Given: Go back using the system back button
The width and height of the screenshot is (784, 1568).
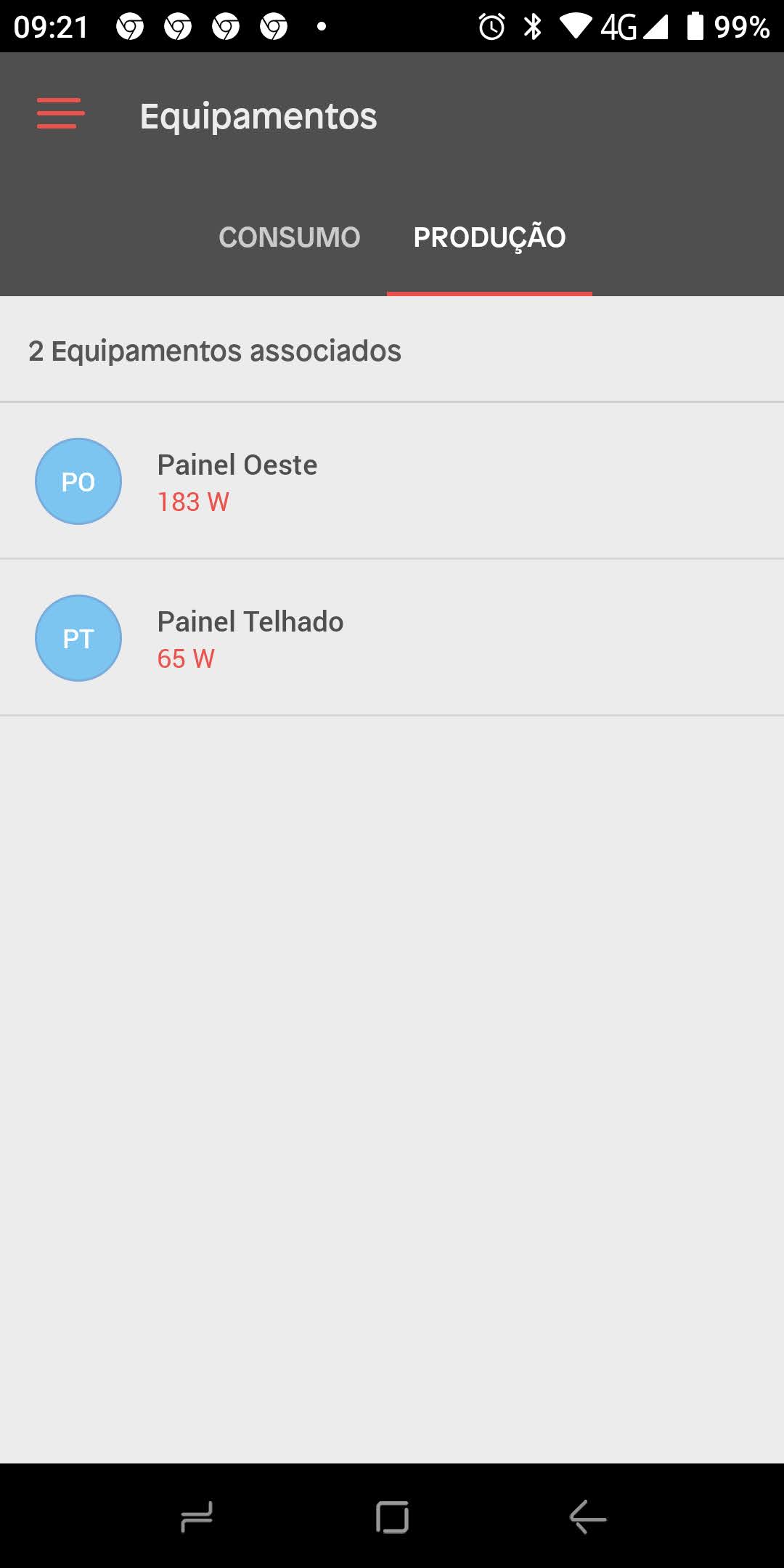Looking at the screenshot, I should tap(587, 1517).
